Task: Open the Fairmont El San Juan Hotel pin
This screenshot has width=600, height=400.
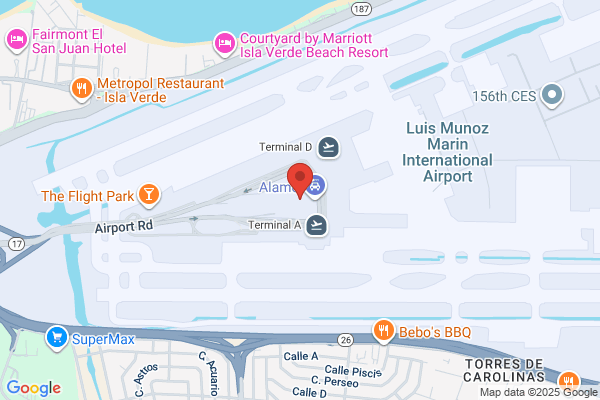Action: [17, 40]
